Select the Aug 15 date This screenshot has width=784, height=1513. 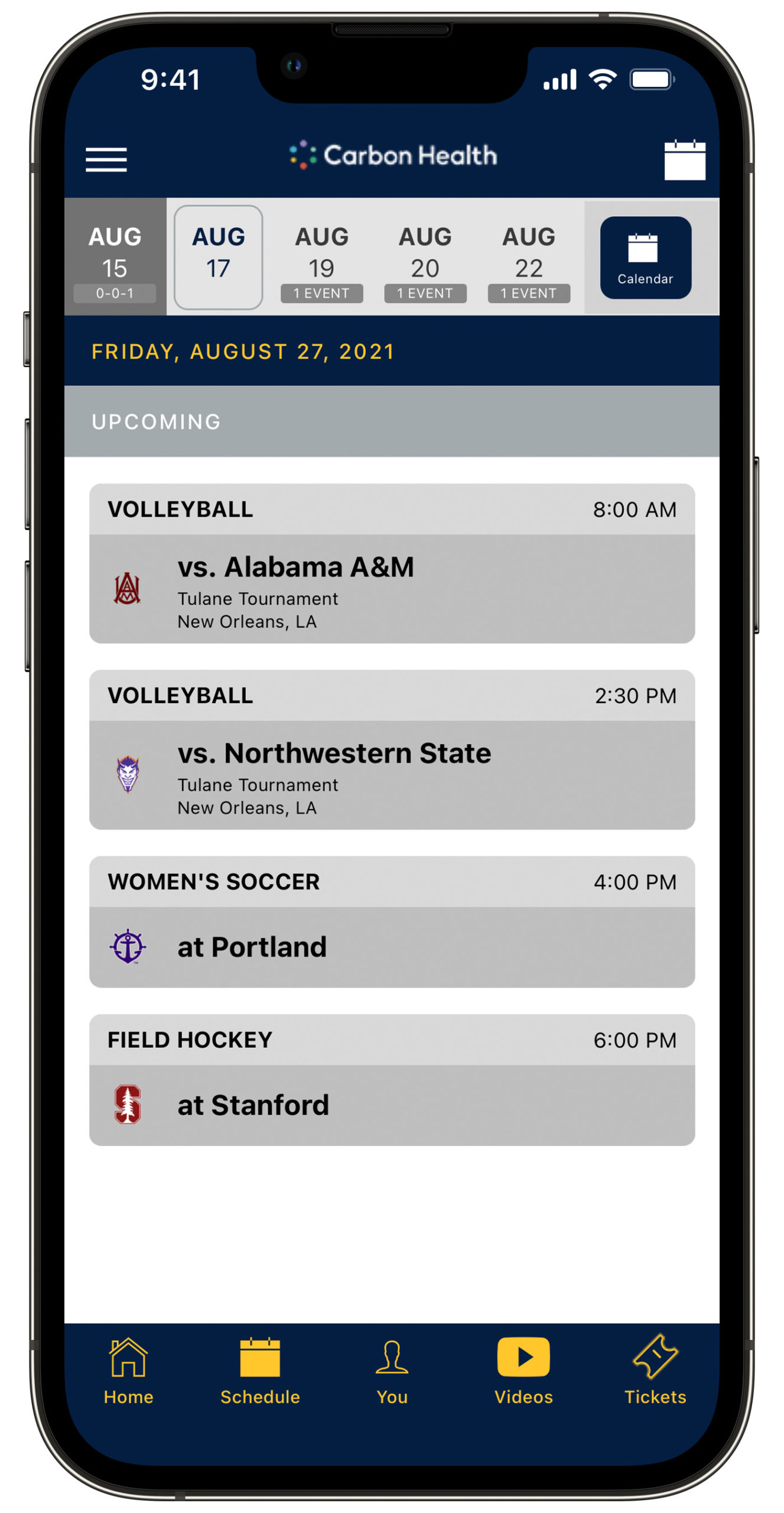point(115,257)
